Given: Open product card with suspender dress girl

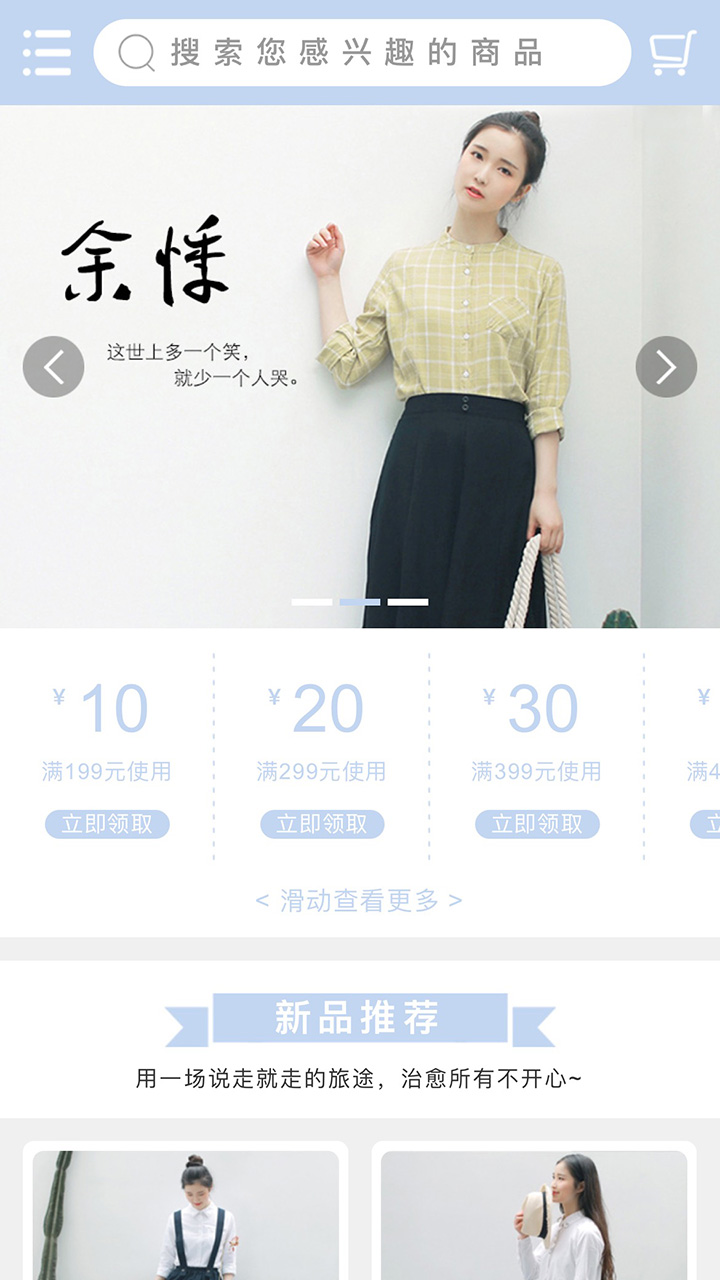Looking at the screenshot, I should tap(186, 1215).
